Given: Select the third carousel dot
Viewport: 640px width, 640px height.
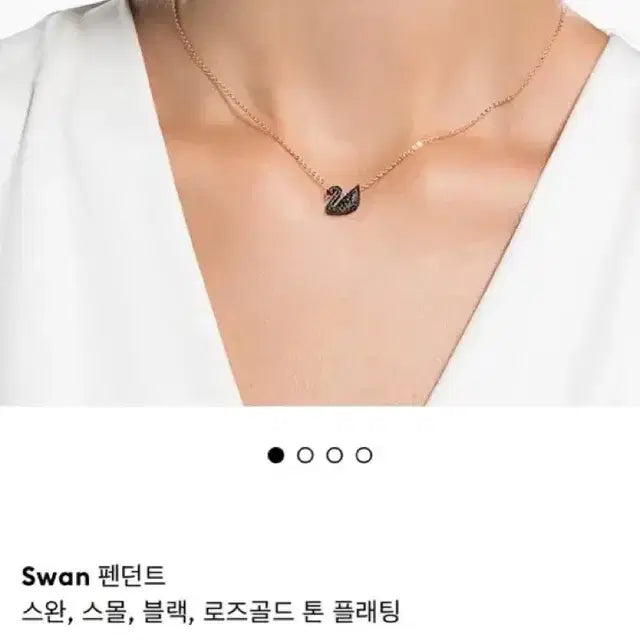Looking at the screenshot, I should (335, 455).
